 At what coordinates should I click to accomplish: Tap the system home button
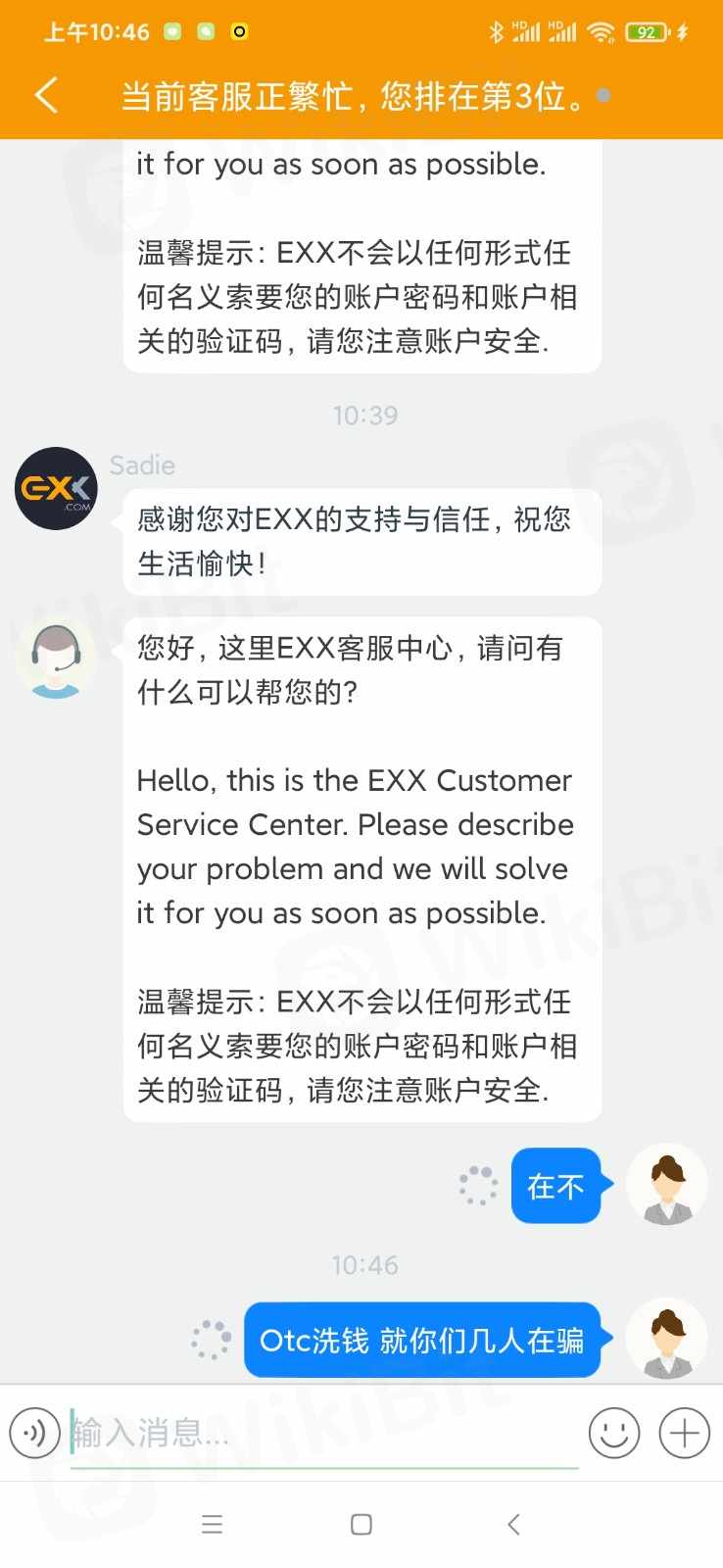[361, 1524]
